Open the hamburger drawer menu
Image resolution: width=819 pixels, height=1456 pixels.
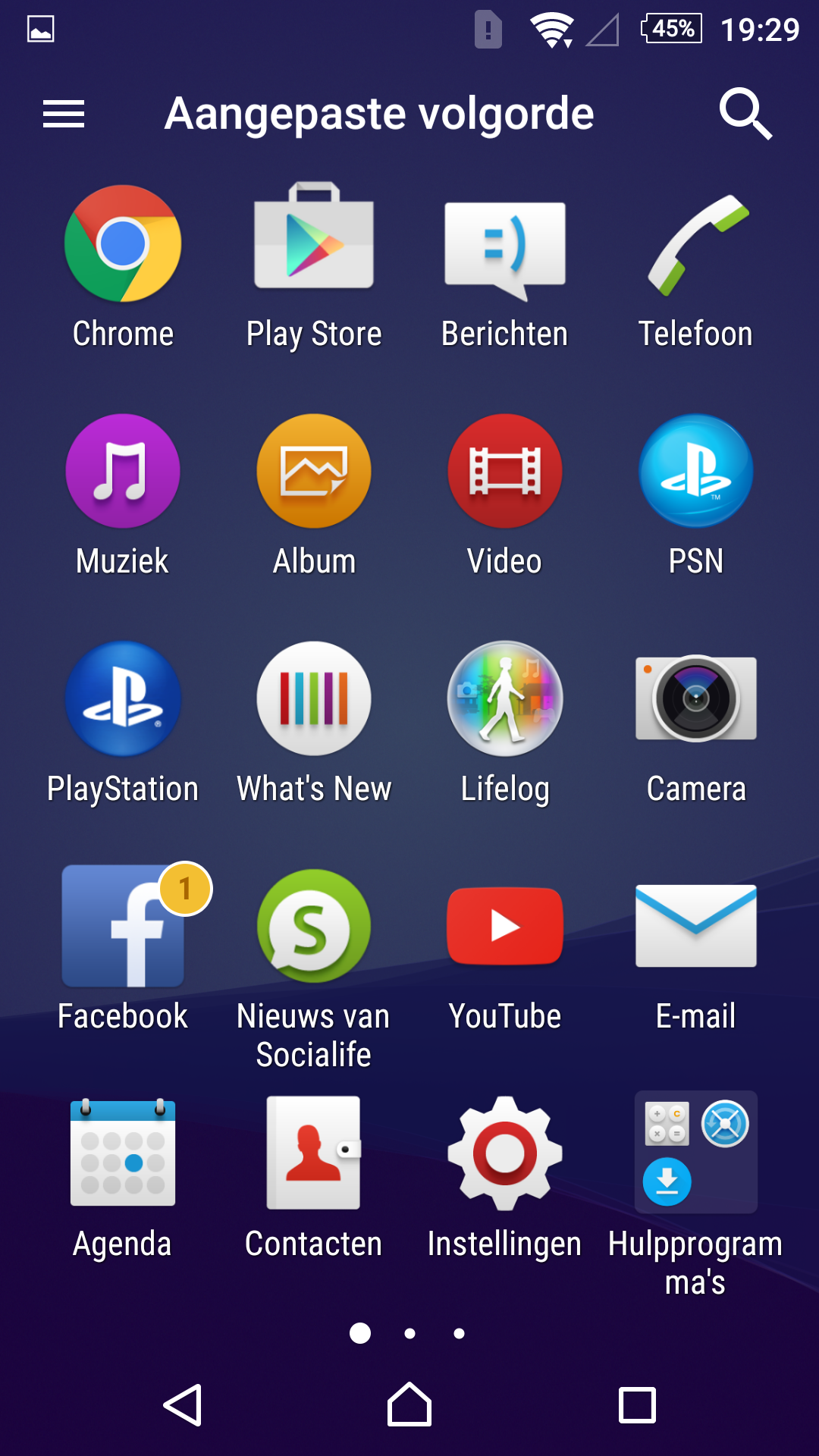[x=64, y=114]
